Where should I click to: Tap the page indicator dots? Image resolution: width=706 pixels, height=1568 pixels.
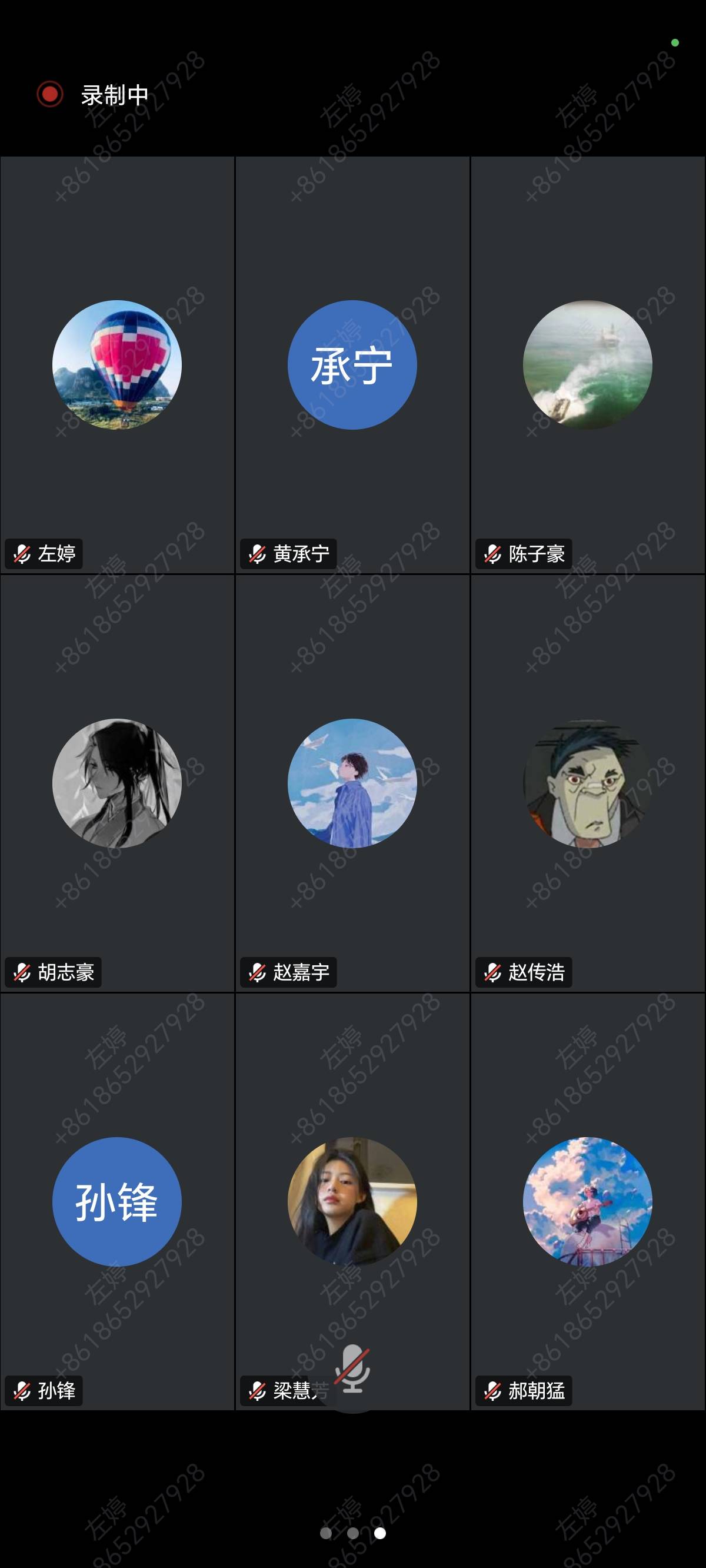352,1533
